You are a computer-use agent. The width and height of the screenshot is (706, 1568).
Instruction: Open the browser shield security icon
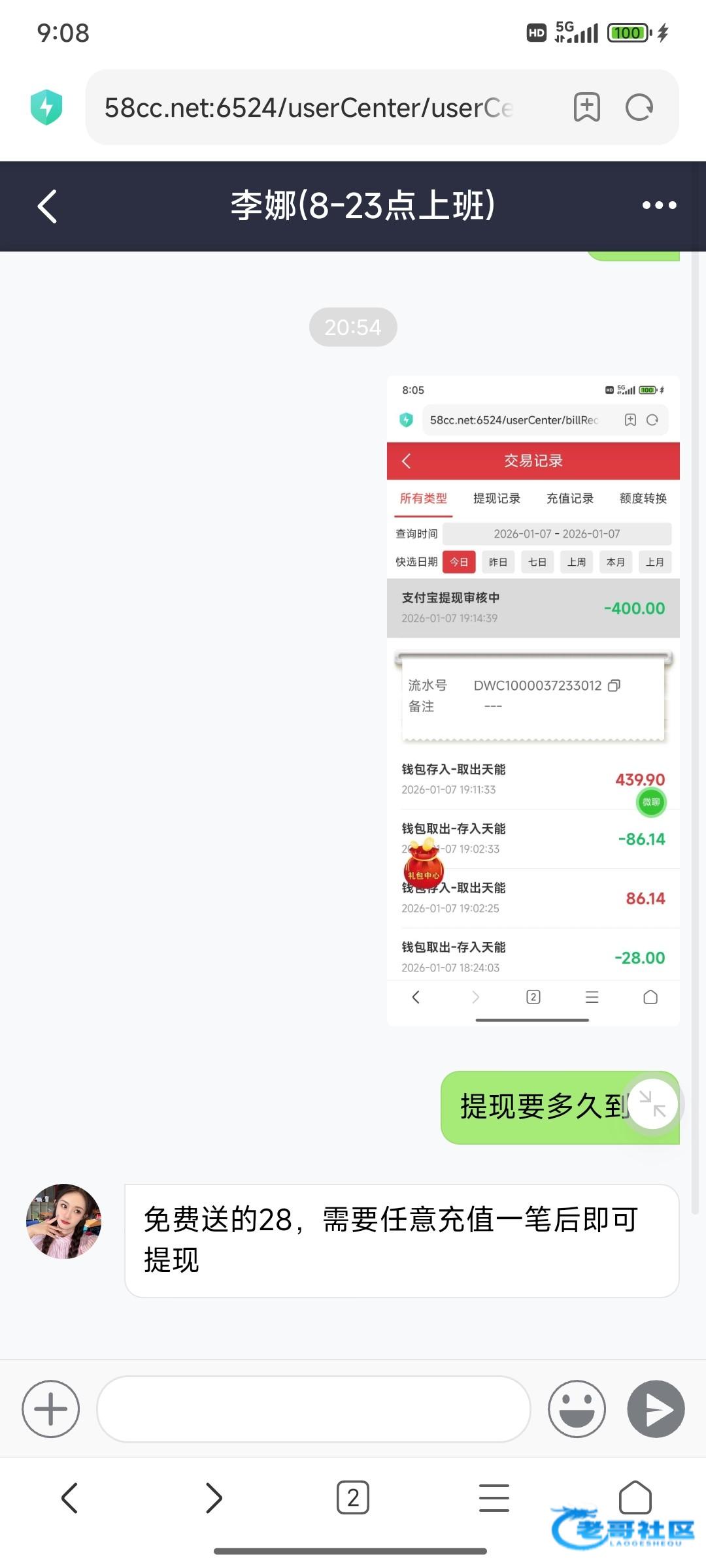click(46, 107)
